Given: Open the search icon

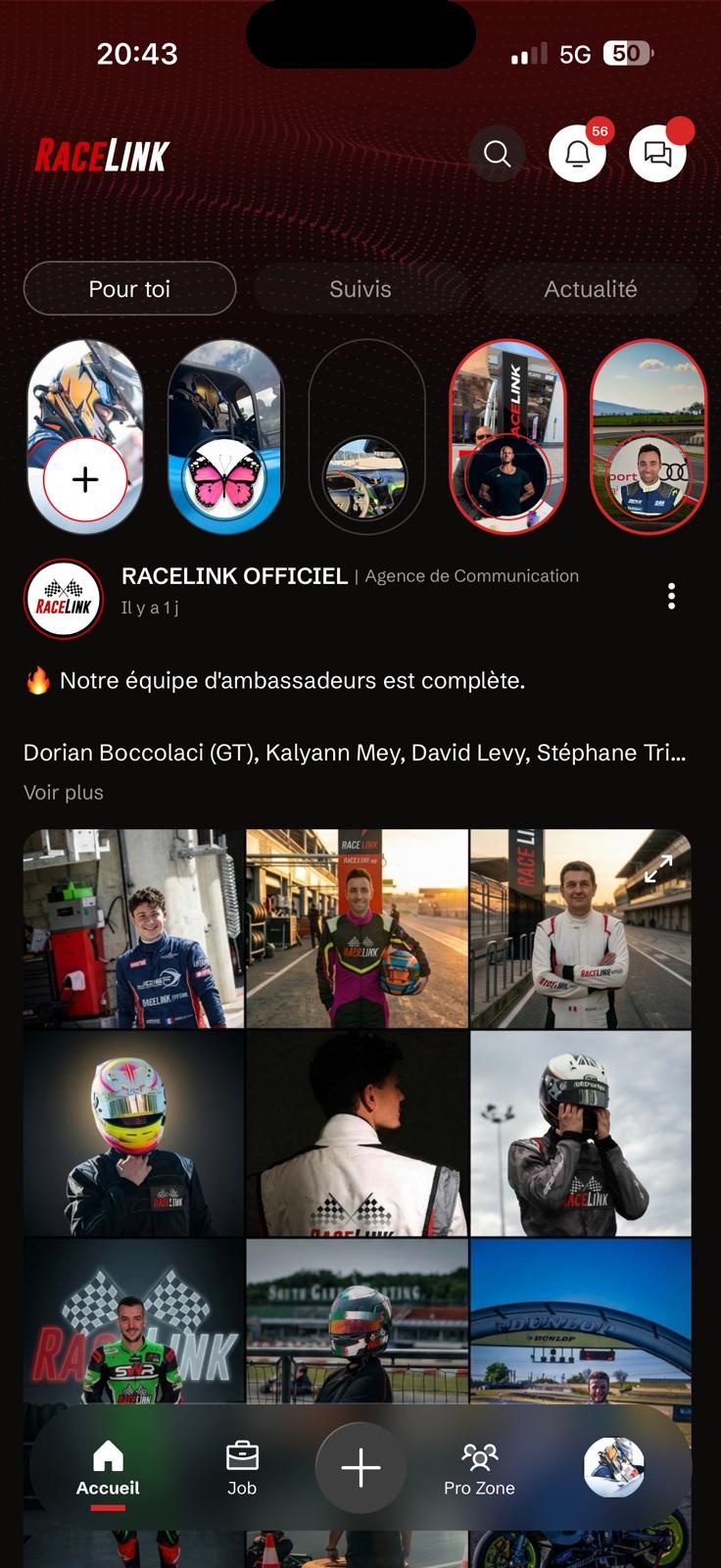Looking at the screenshot, I should pyautogui.click(x=497, y=154).
